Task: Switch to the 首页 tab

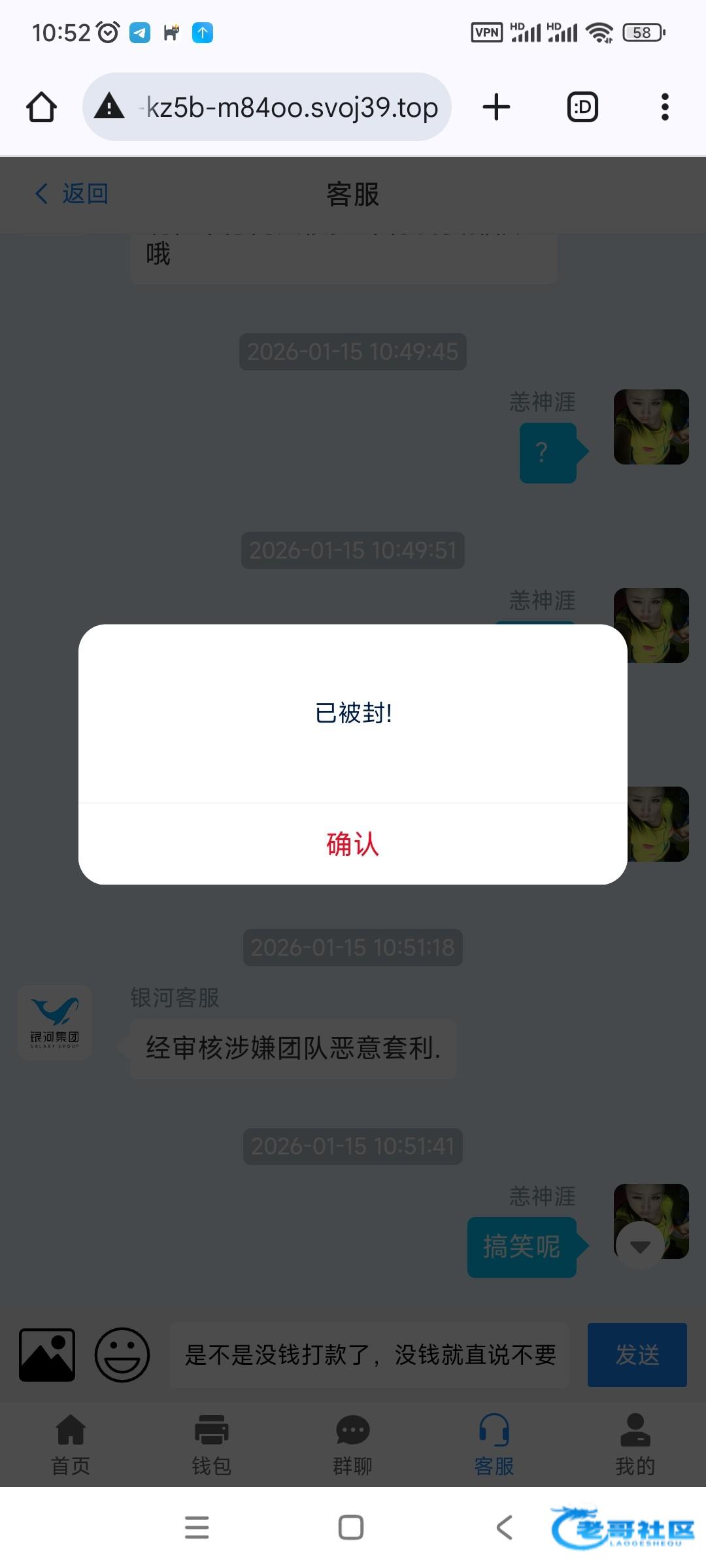Action: [71, 1445]
